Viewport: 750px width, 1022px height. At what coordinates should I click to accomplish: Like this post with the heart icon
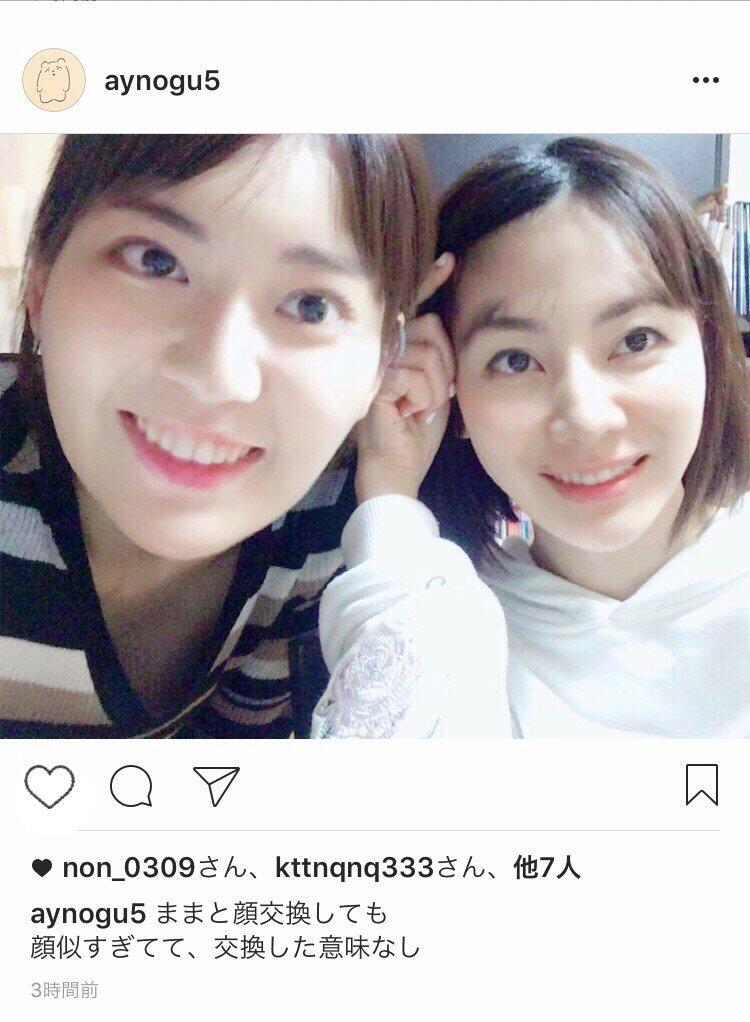coord(50,786)
